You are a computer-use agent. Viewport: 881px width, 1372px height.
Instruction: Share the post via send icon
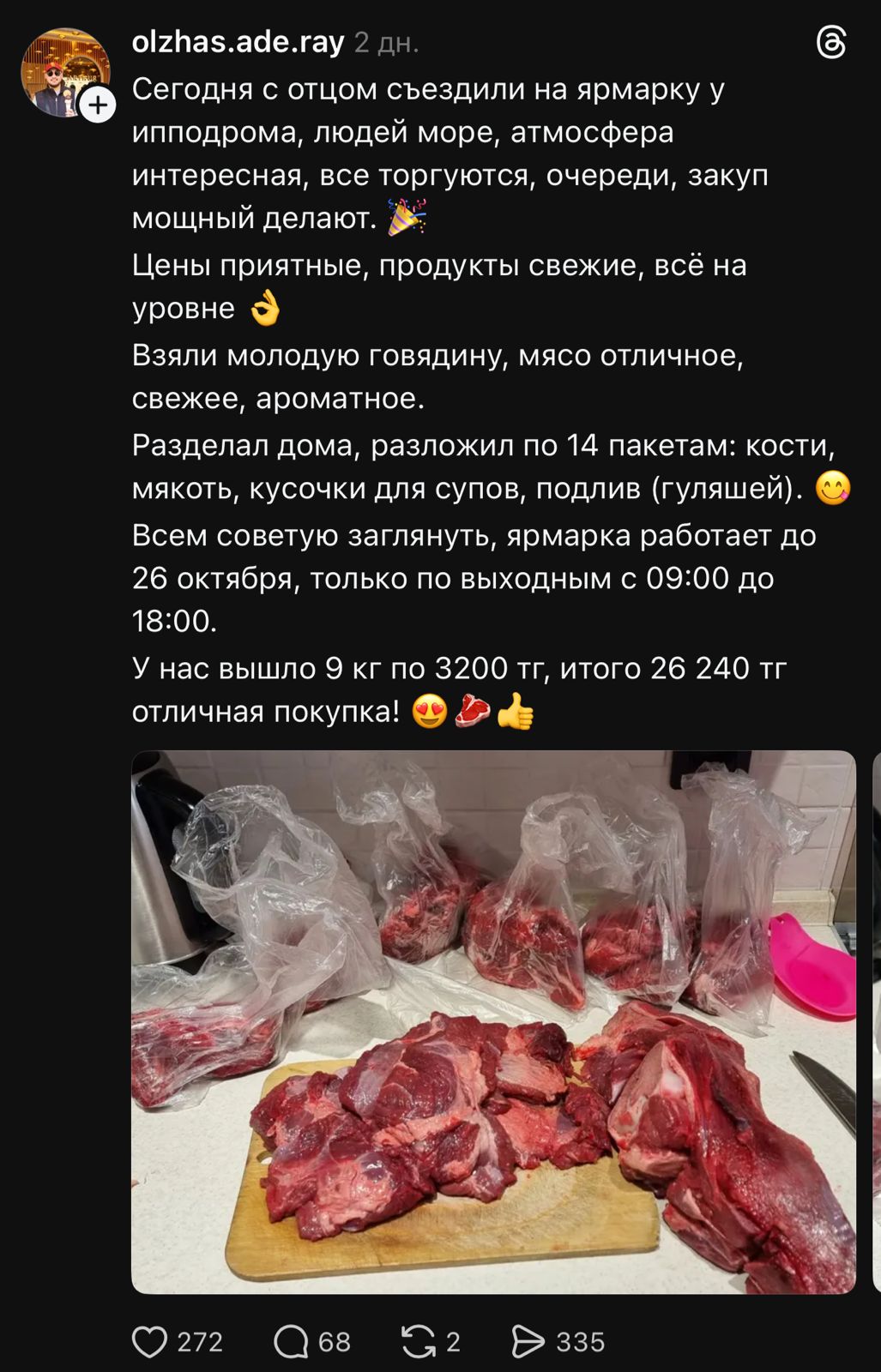(528, 1341)
